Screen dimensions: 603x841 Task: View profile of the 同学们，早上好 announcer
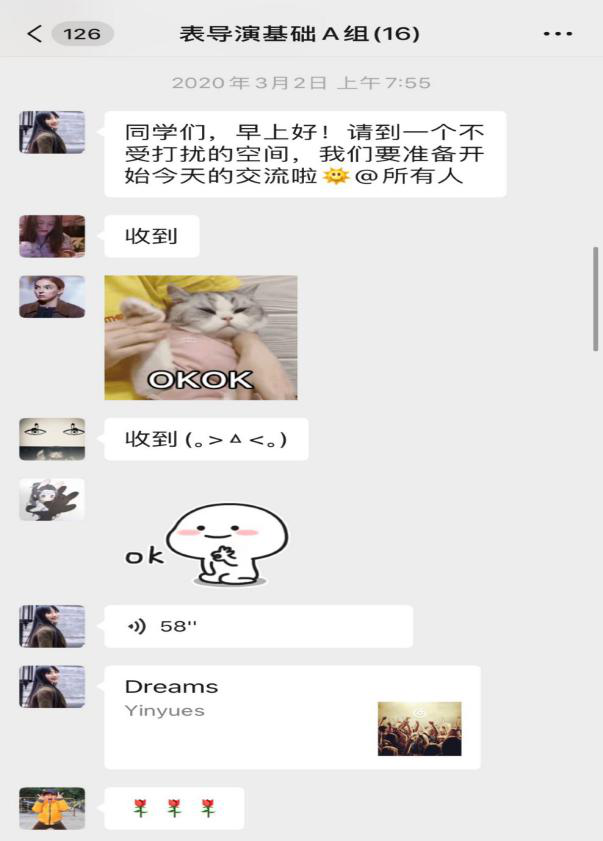point(52,132)
